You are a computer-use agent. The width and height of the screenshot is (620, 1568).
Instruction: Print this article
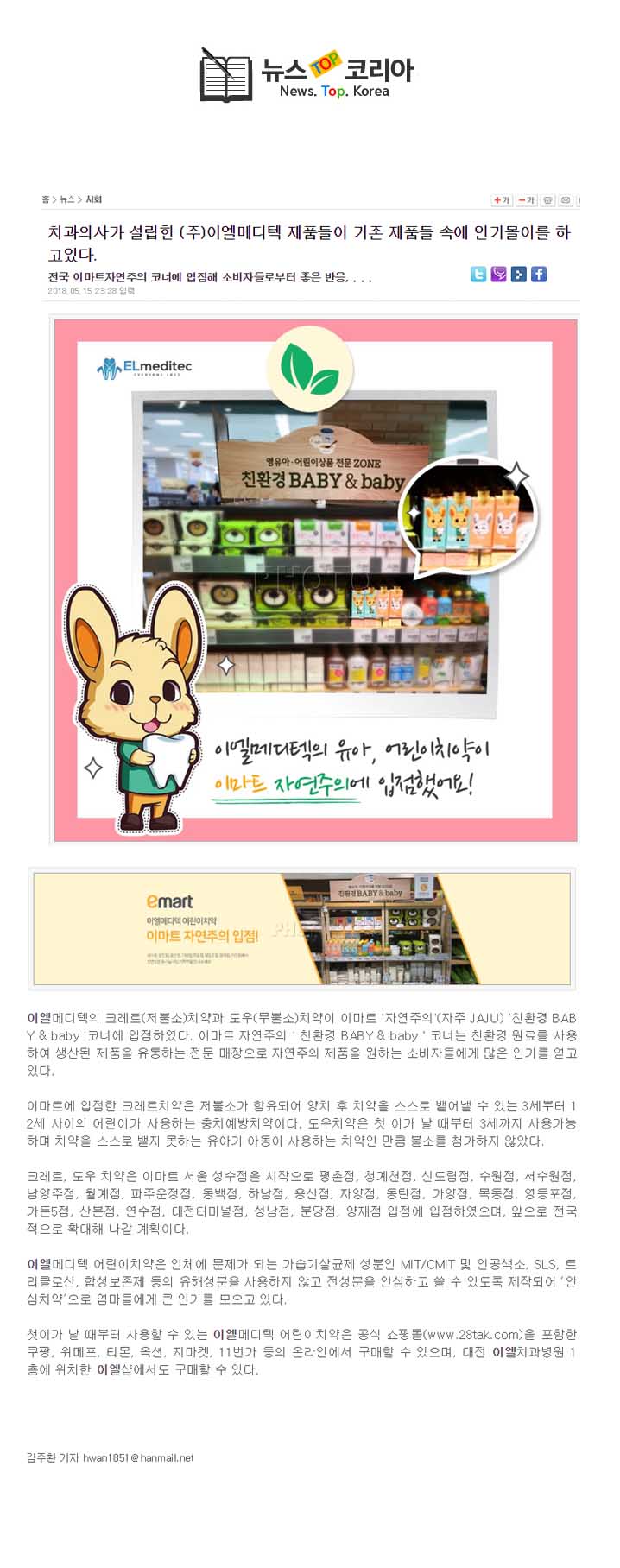(547, 200)
